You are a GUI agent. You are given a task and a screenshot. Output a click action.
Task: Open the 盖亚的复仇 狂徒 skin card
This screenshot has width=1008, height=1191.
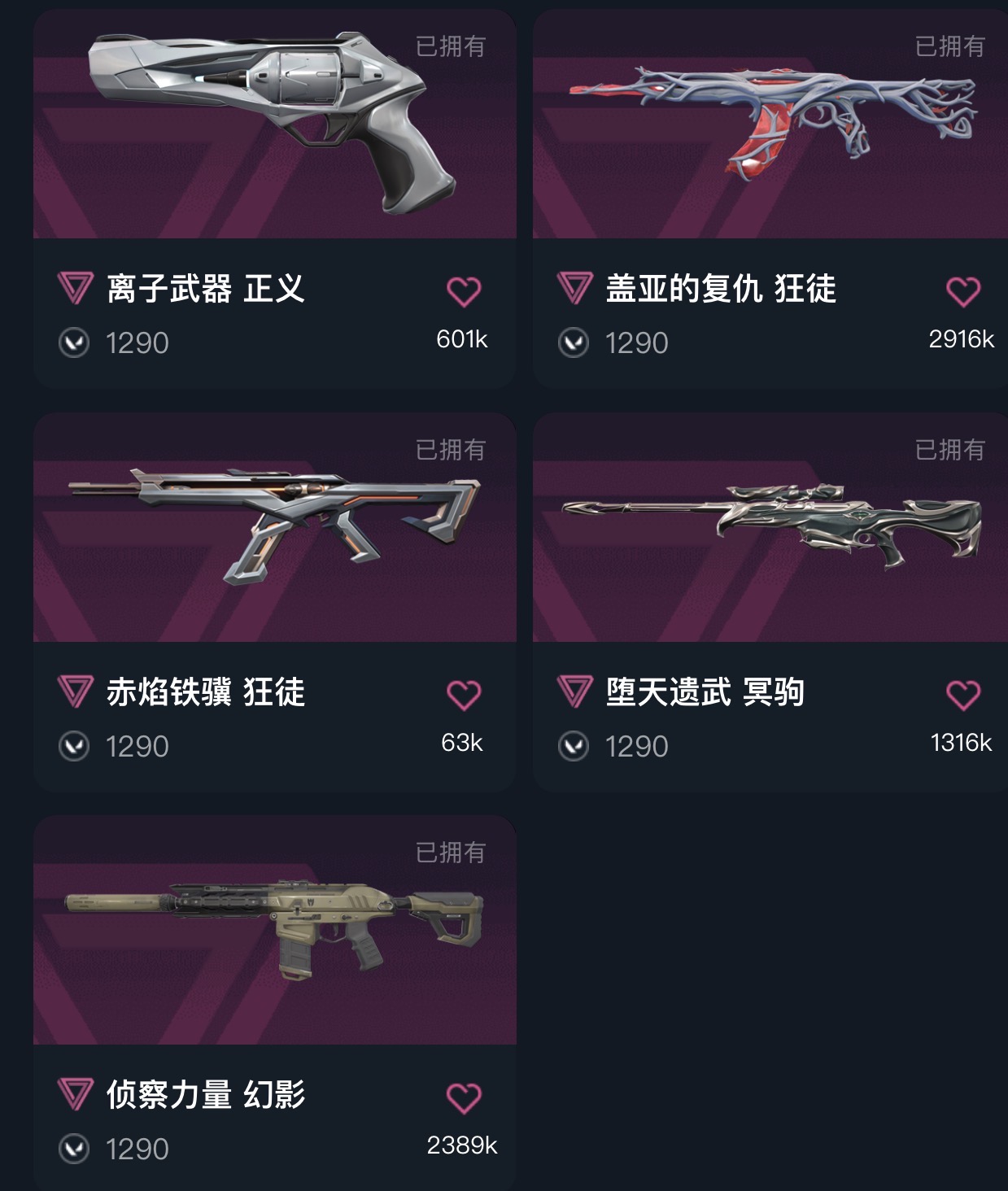(770, 199)
